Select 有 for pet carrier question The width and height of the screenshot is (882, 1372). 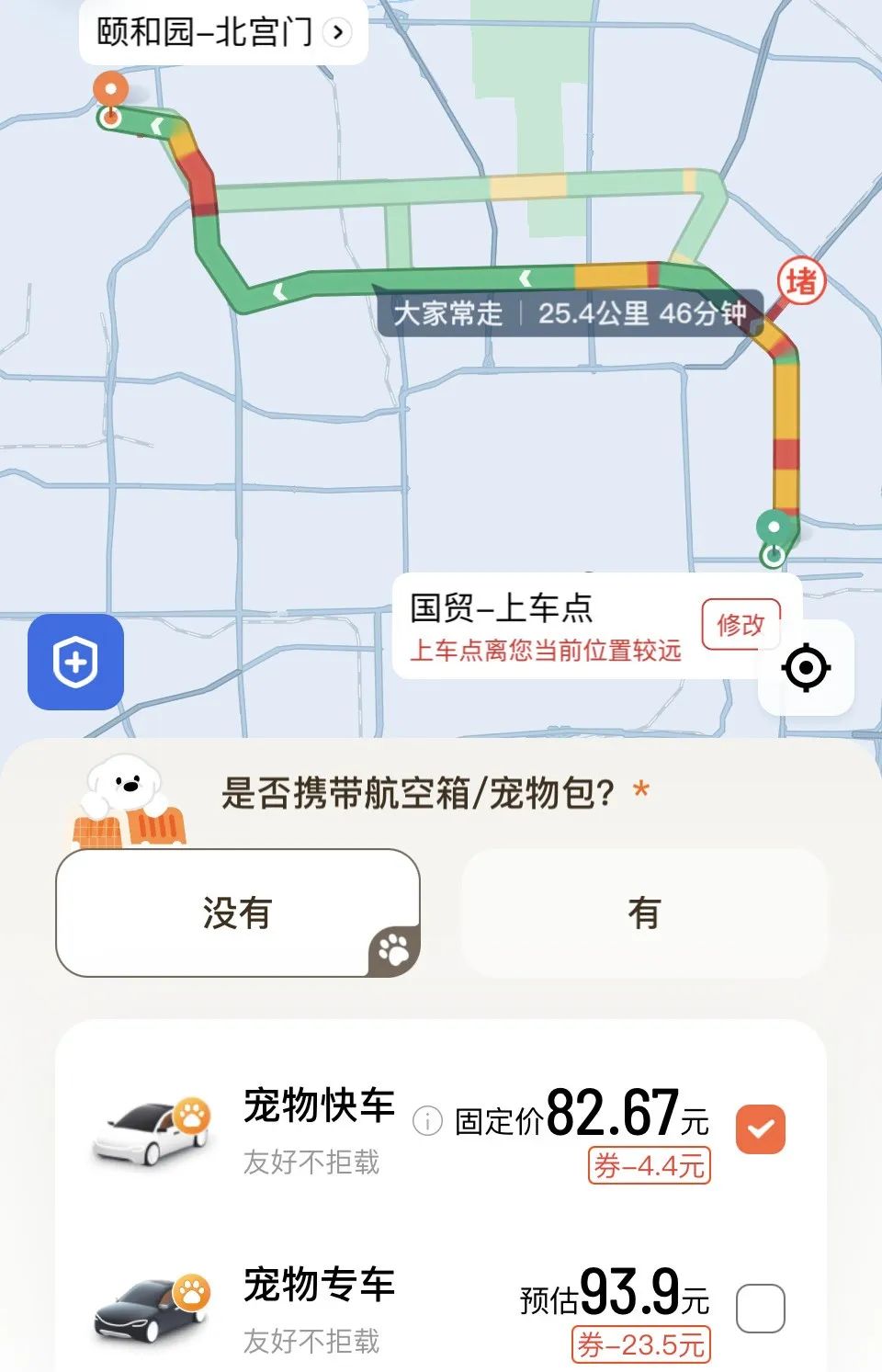pyautogui.click(x=644, y=913)
